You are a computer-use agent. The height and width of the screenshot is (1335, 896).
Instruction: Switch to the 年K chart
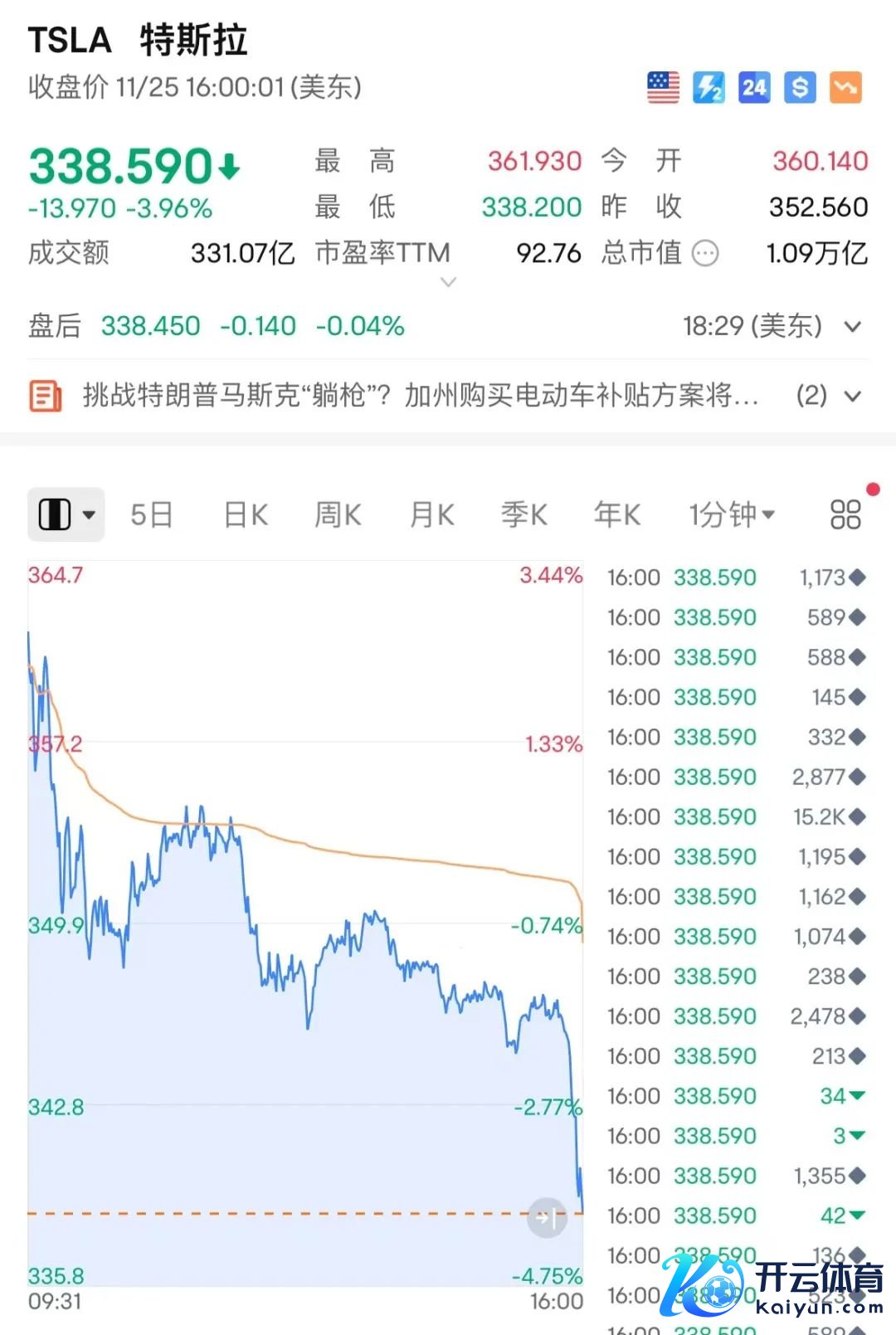[616, 514]
